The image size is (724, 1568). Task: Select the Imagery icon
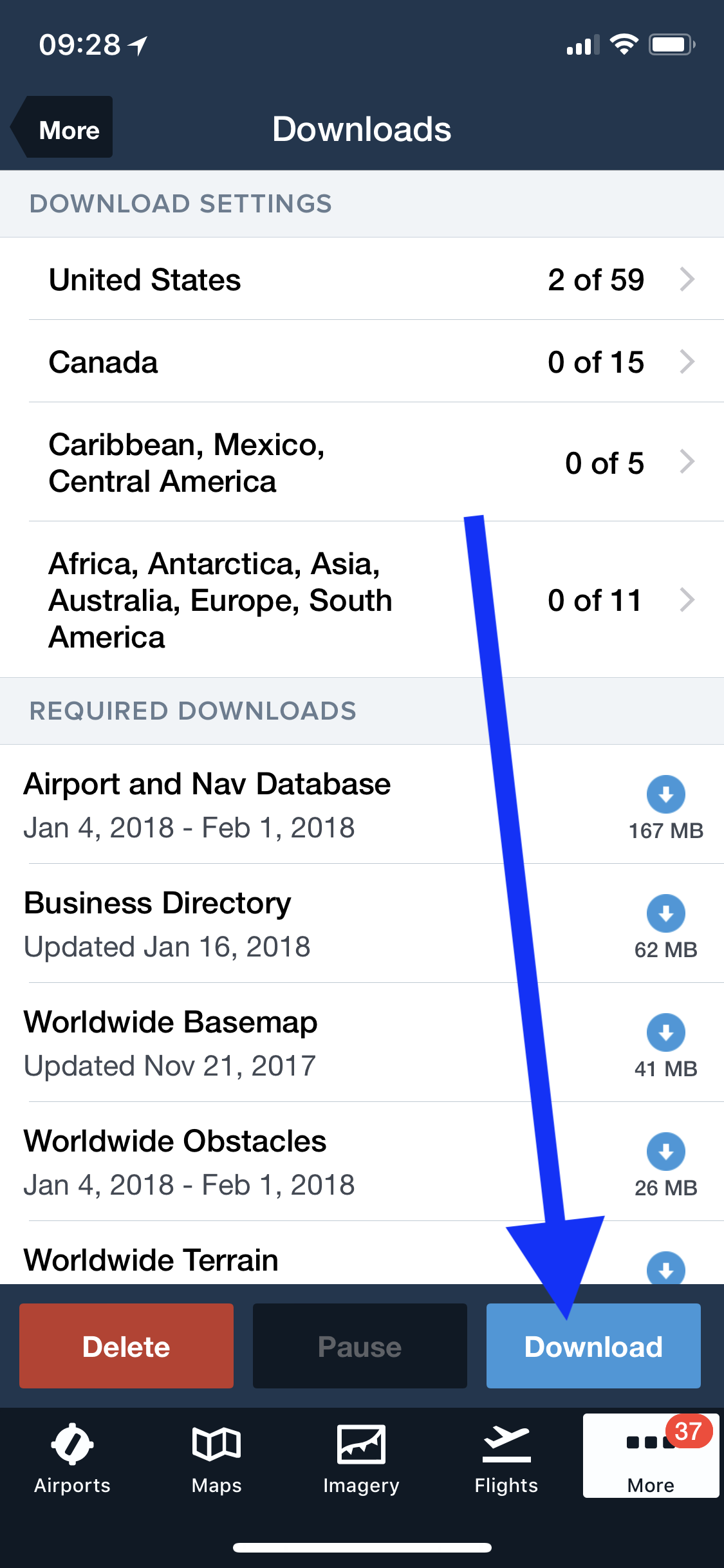[x=361, y=1443]
